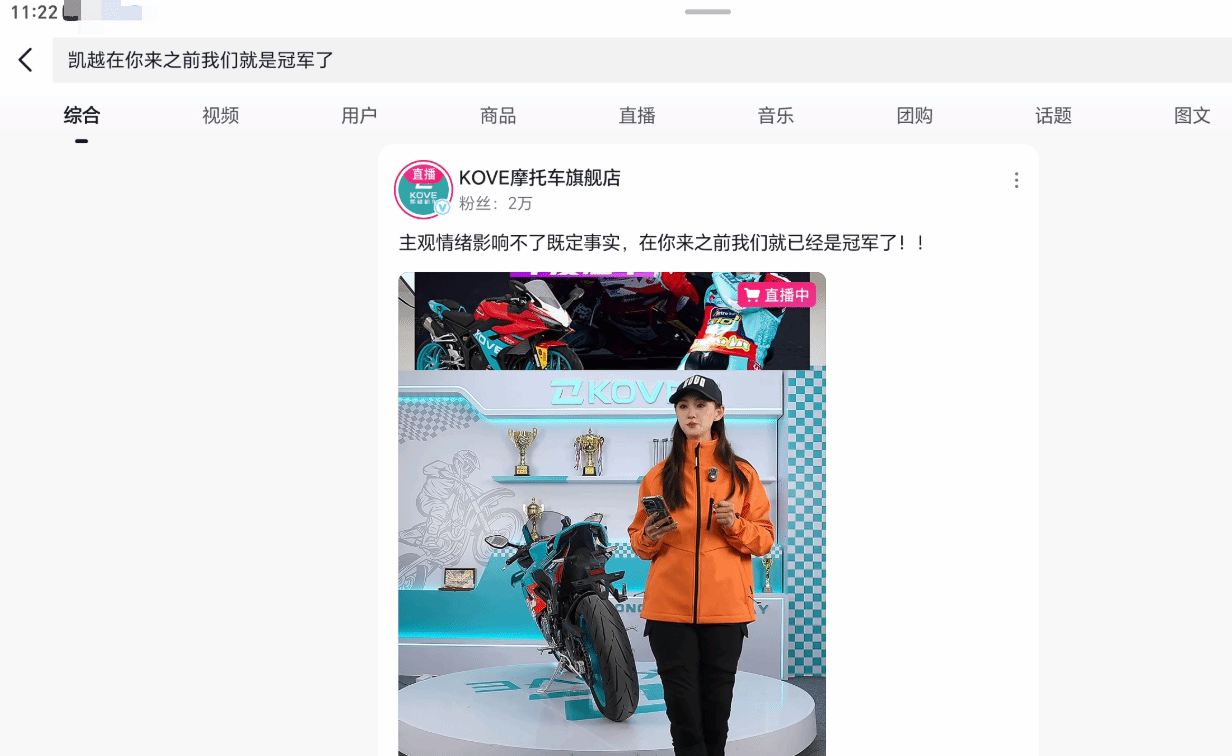Screen dimensions: 1232x756
Task: Switch to the 视频 tab
Action: [x=220, y=116]
